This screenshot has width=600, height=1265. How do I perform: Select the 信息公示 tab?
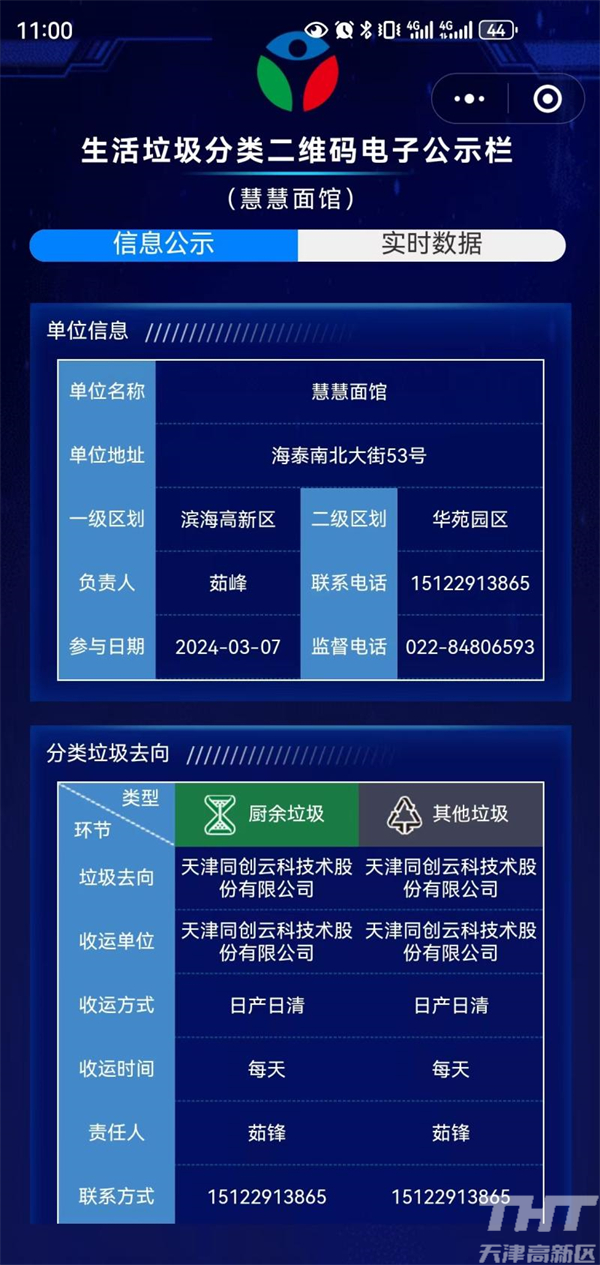(164, 245)
